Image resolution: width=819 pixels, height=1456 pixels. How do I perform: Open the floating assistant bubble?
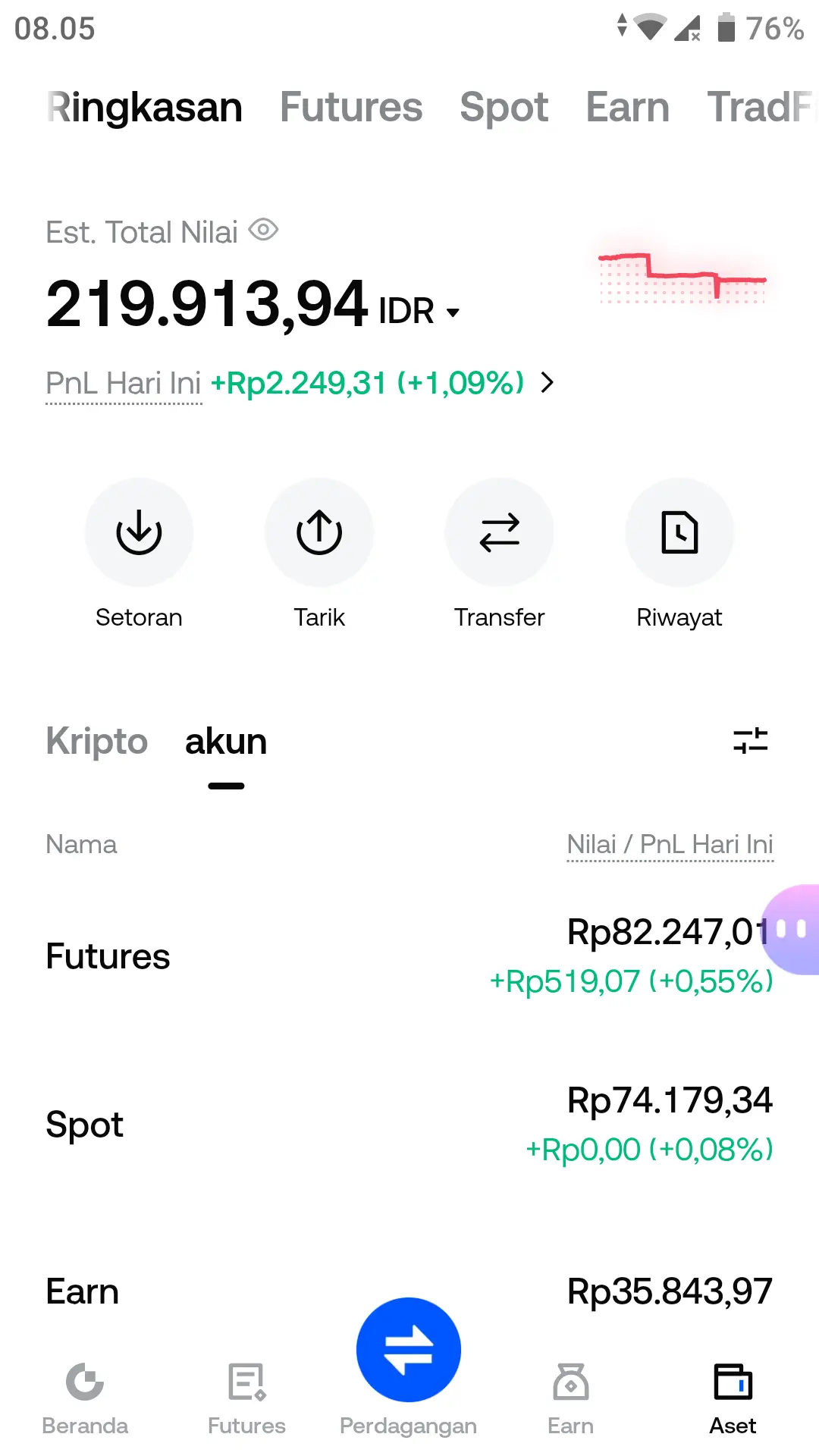pos(792,929)
